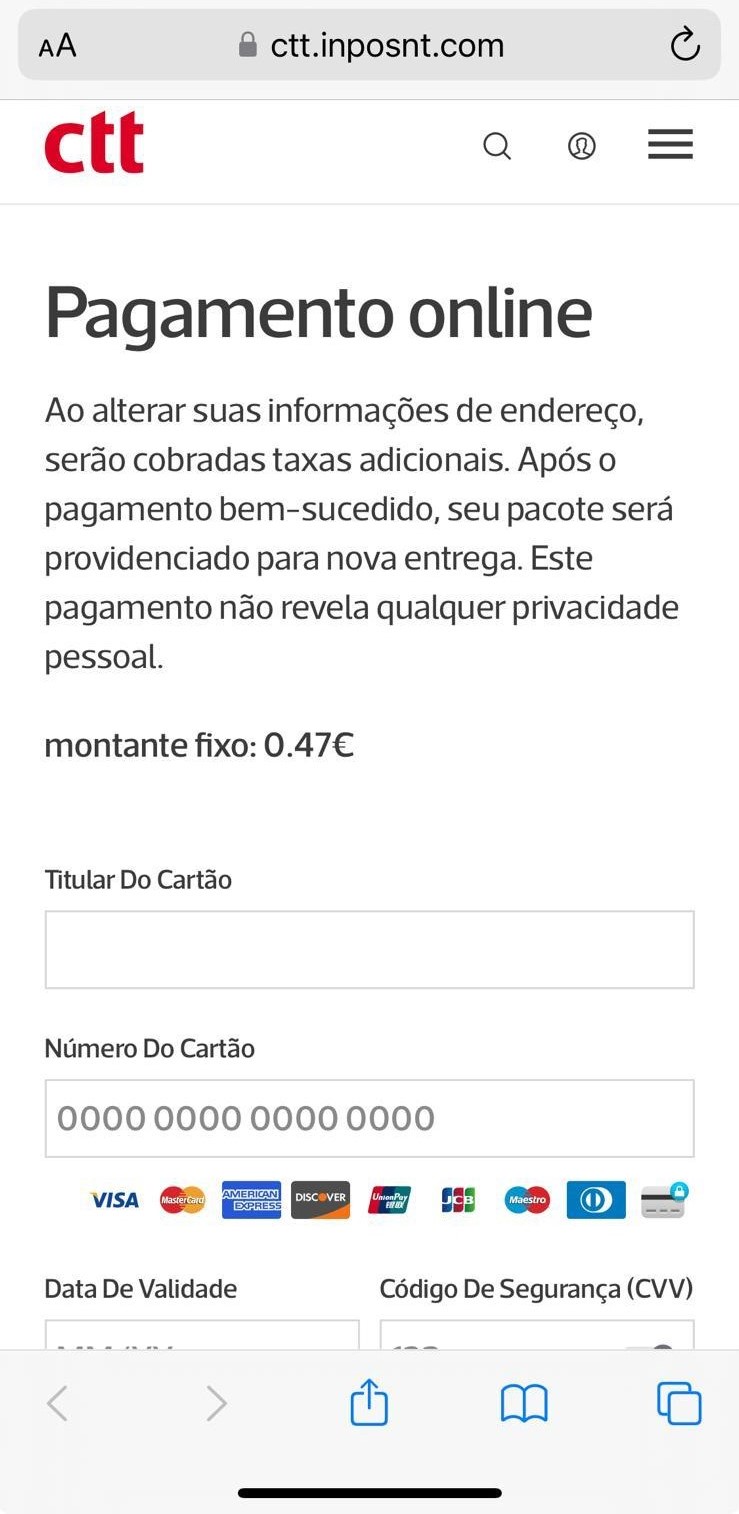The width and height of the screenshot is (739, 1514).
Task: Tap the Diners Club card icon
Action: [x=595, y=1199]
